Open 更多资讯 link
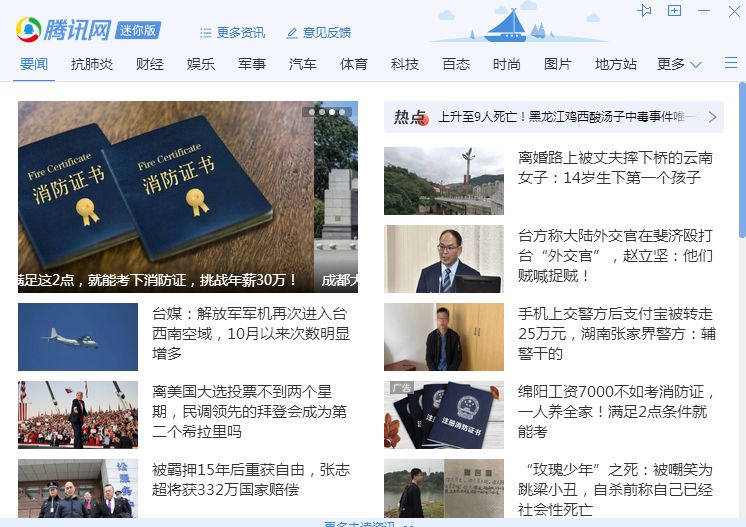 pos(233,32)
